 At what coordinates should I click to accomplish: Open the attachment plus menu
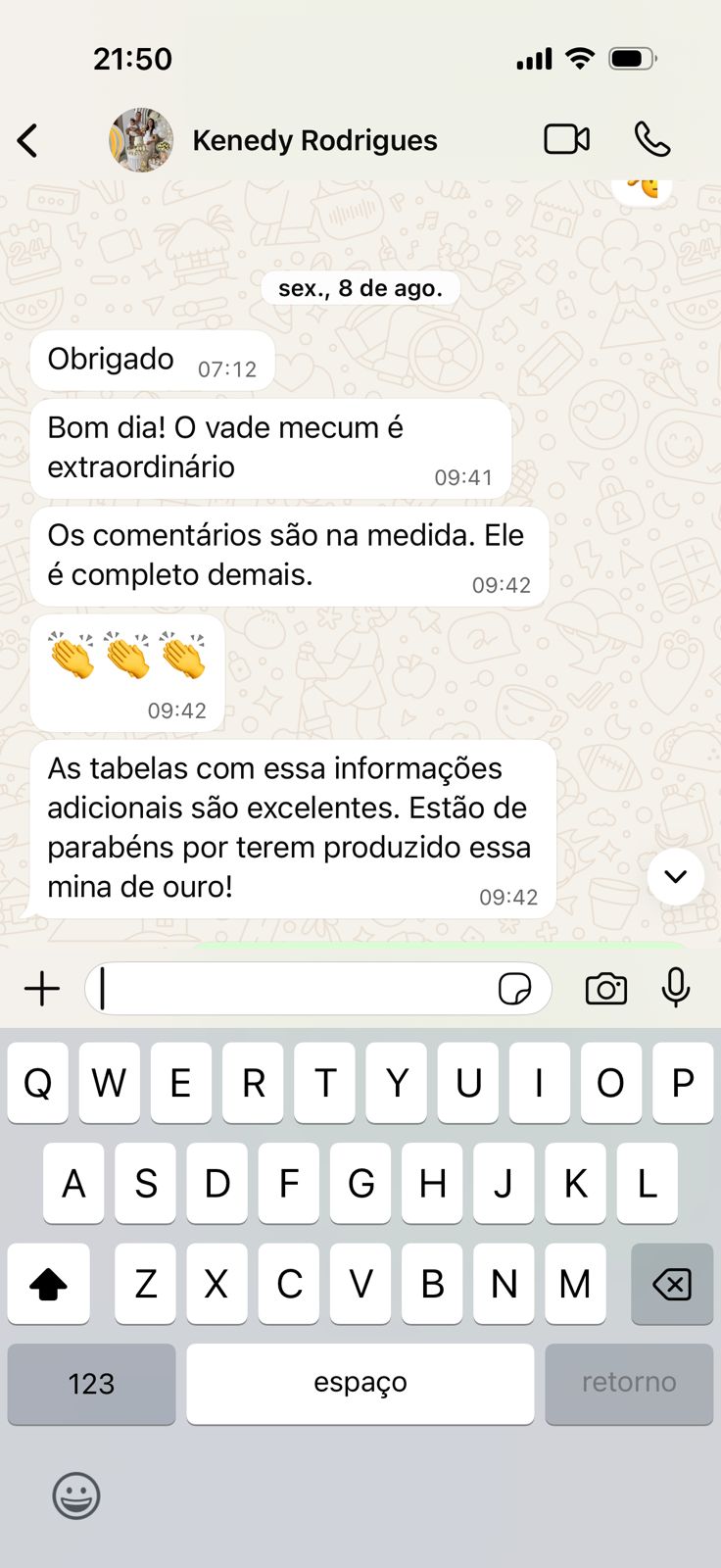[42, 989]
